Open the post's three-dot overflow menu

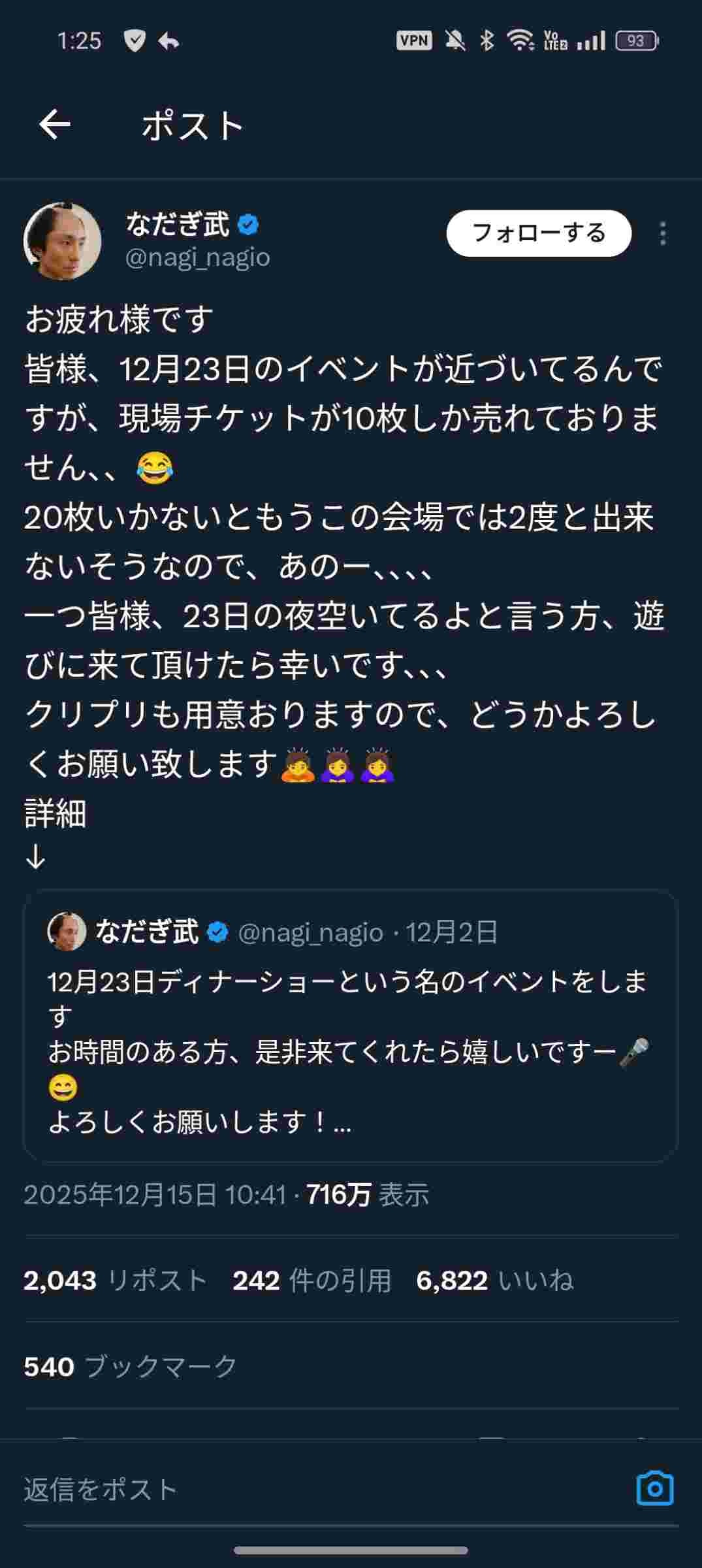pyautogui.click(x=662, y=233)
